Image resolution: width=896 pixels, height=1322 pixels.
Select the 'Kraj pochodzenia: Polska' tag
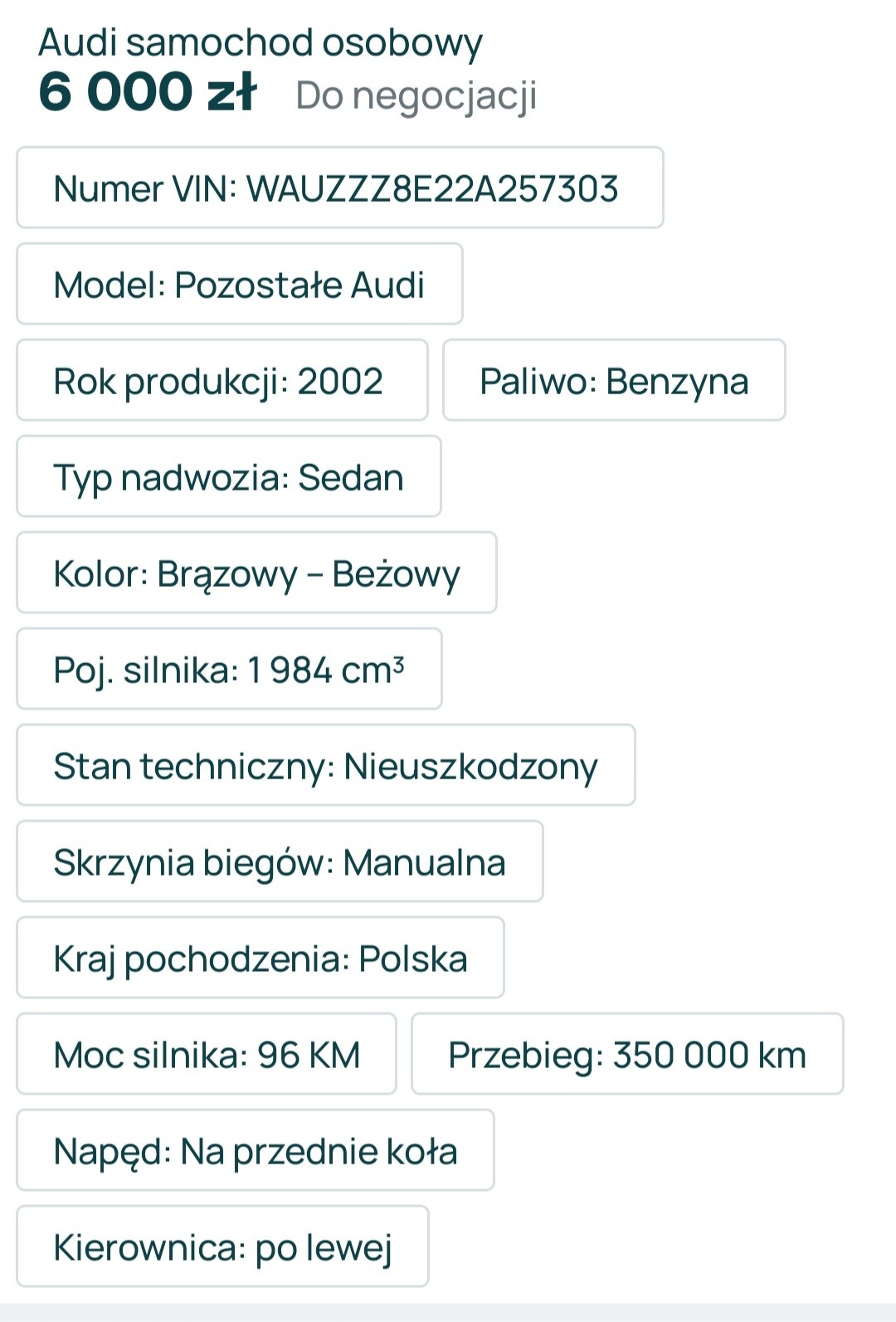coord(260,959)
